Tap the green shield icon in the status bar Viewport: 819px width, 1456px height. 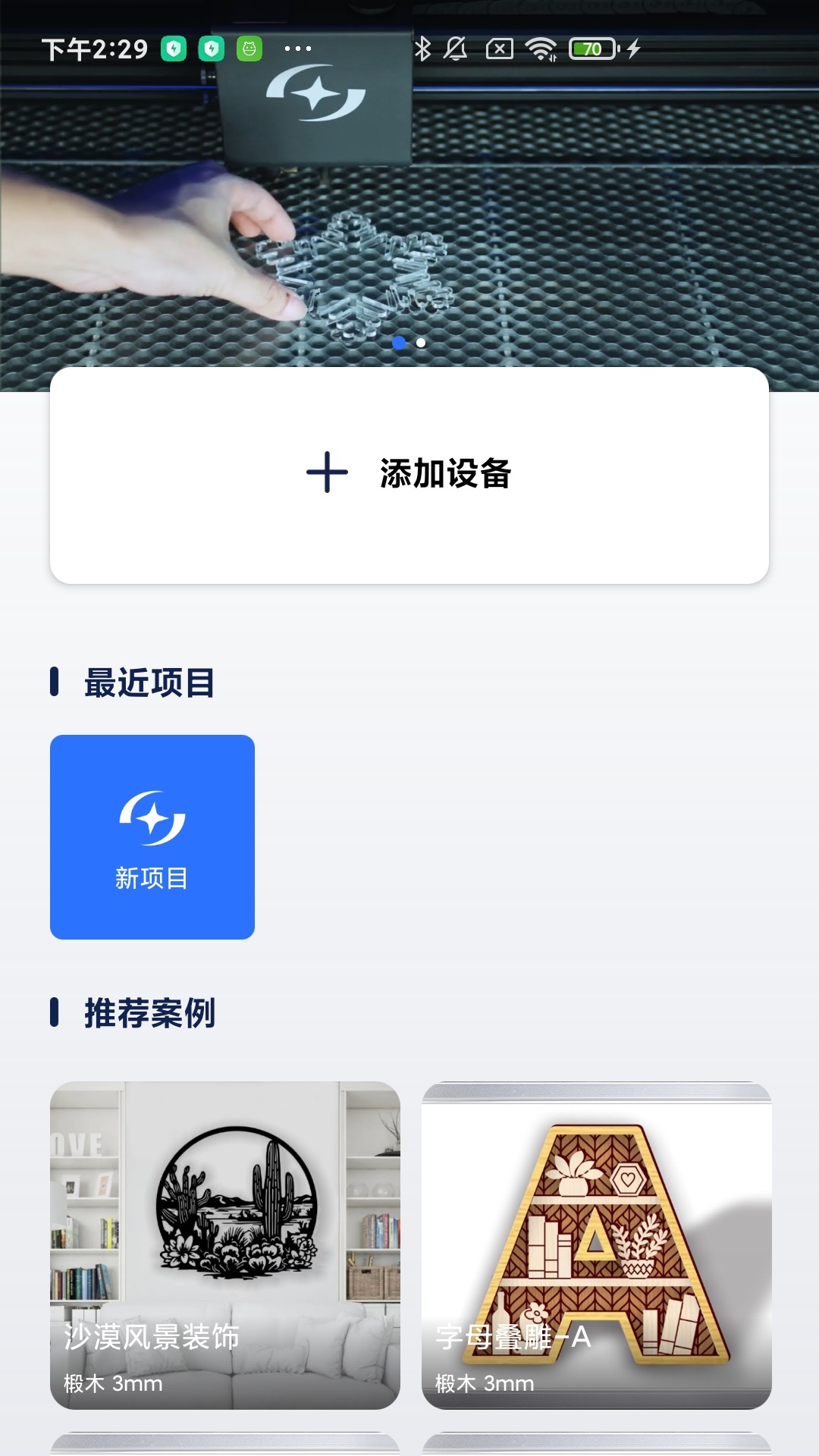click(174, 48)
